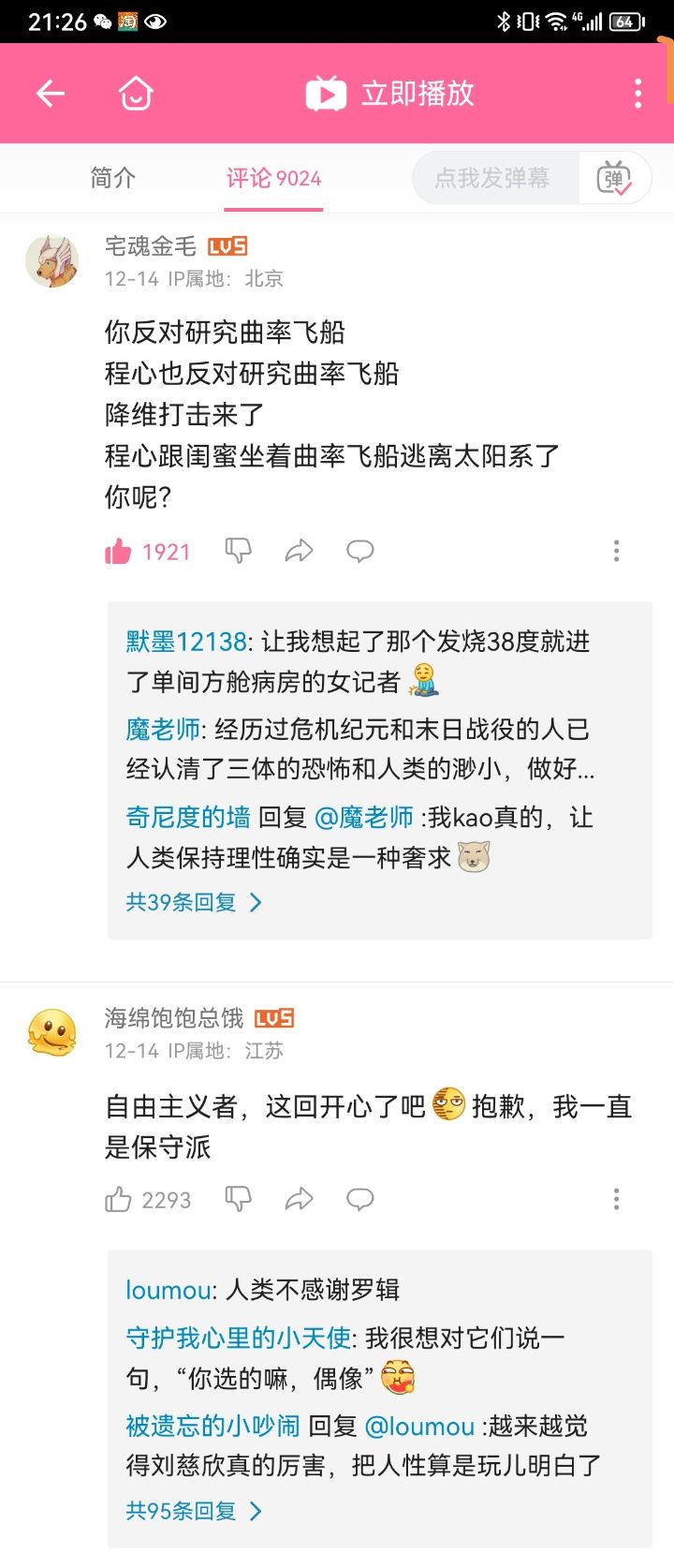The height and width of the screenshot is (1568, 674).
Task: Switch to the 简介 tab
Action: coord(113,178)
